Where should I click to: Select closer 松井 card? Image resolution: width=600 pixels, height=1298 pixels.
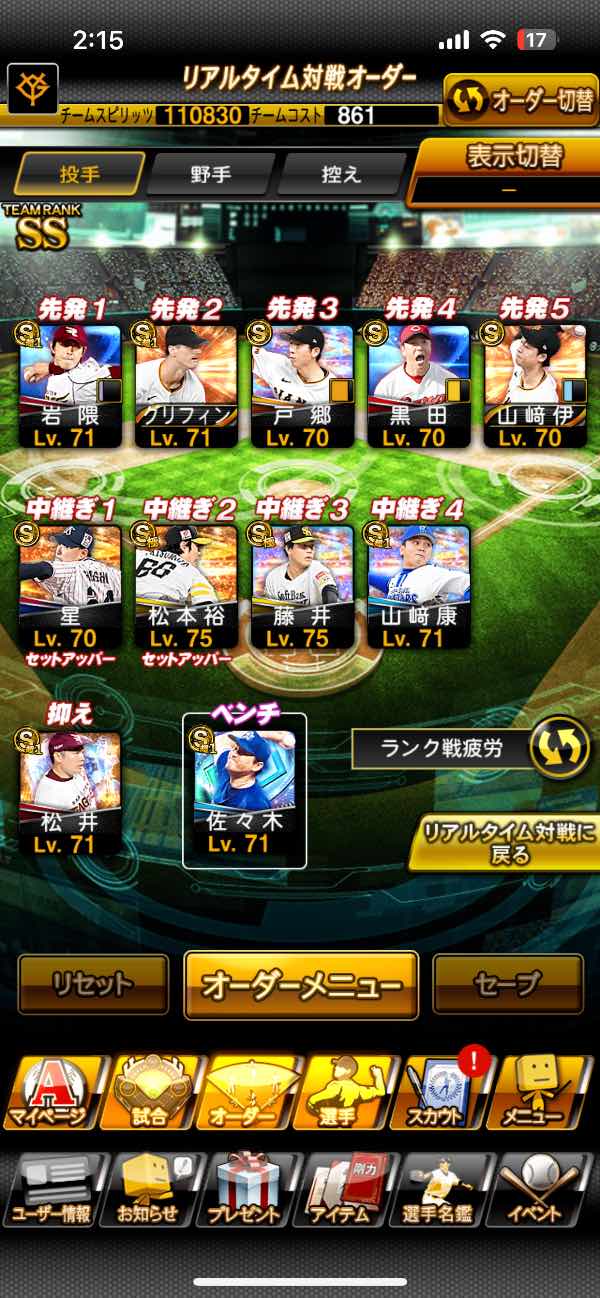pyautogui.click(x=70, y=792)
